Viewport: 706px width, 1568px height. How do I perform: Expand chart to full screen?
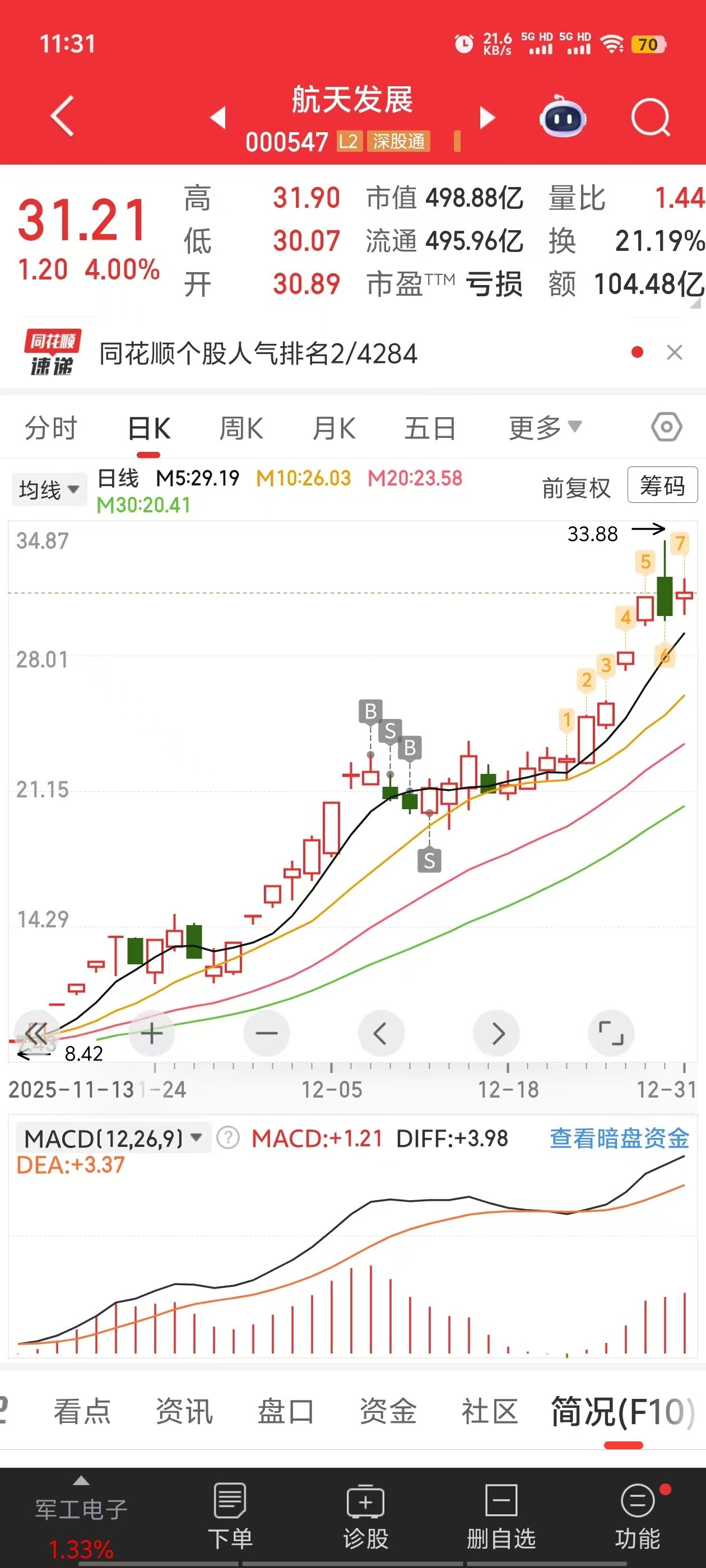611,1033
